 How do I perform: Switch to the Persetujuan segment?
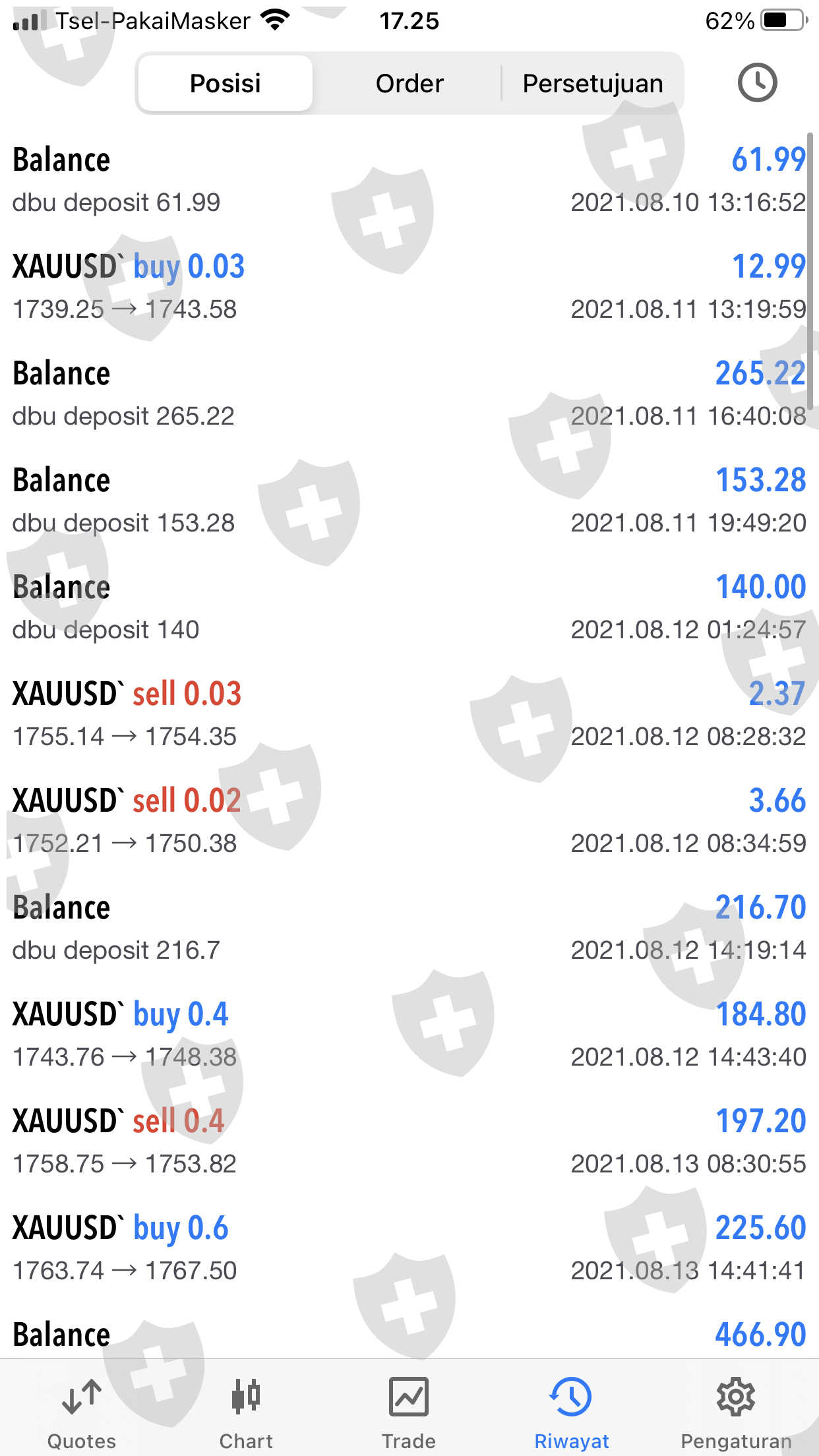pos(592,84)
